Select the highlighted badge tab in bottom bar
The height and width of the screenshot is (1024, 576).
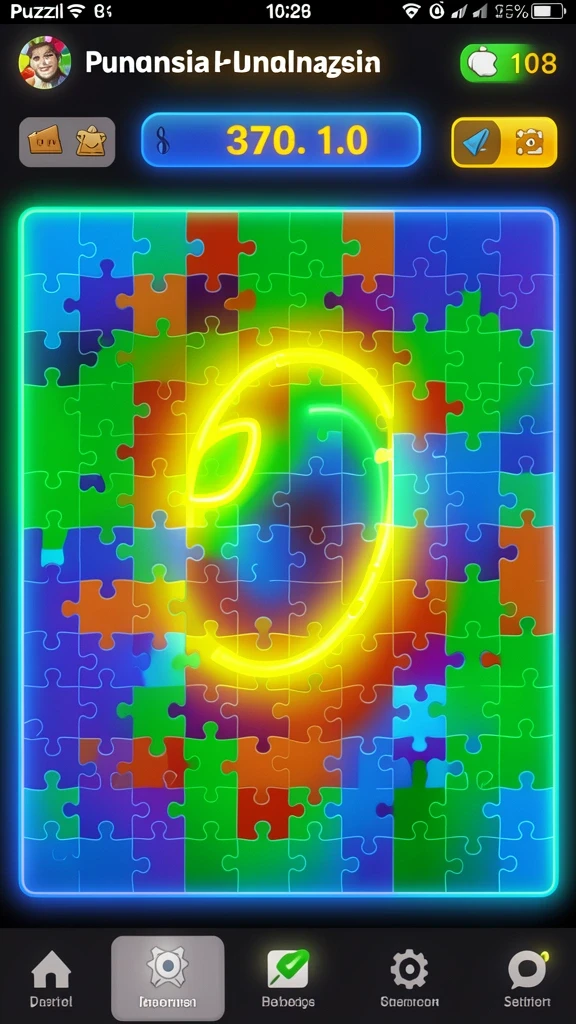tap(168, 977)
